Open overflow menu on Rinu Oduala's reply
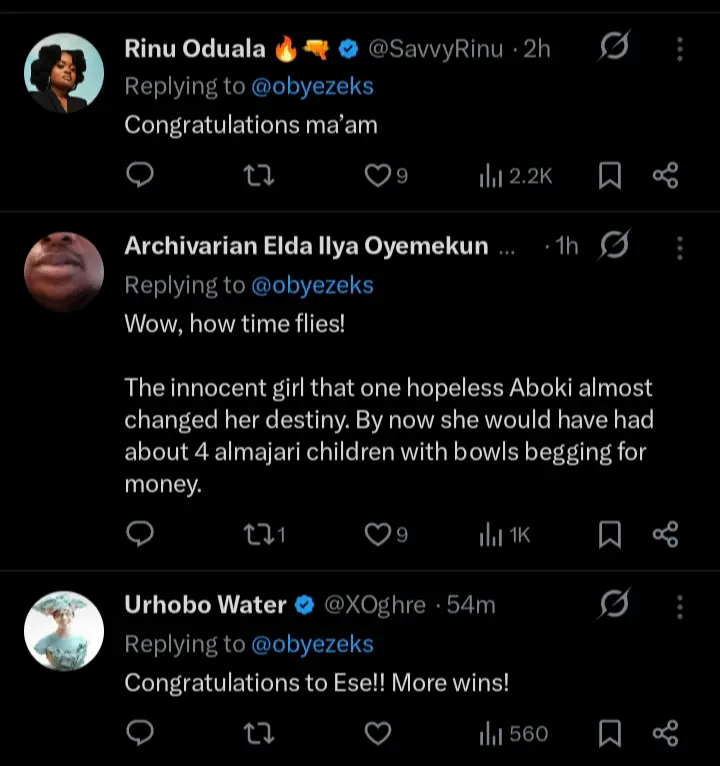Screen dimensions: 720x766 (680, 49)
